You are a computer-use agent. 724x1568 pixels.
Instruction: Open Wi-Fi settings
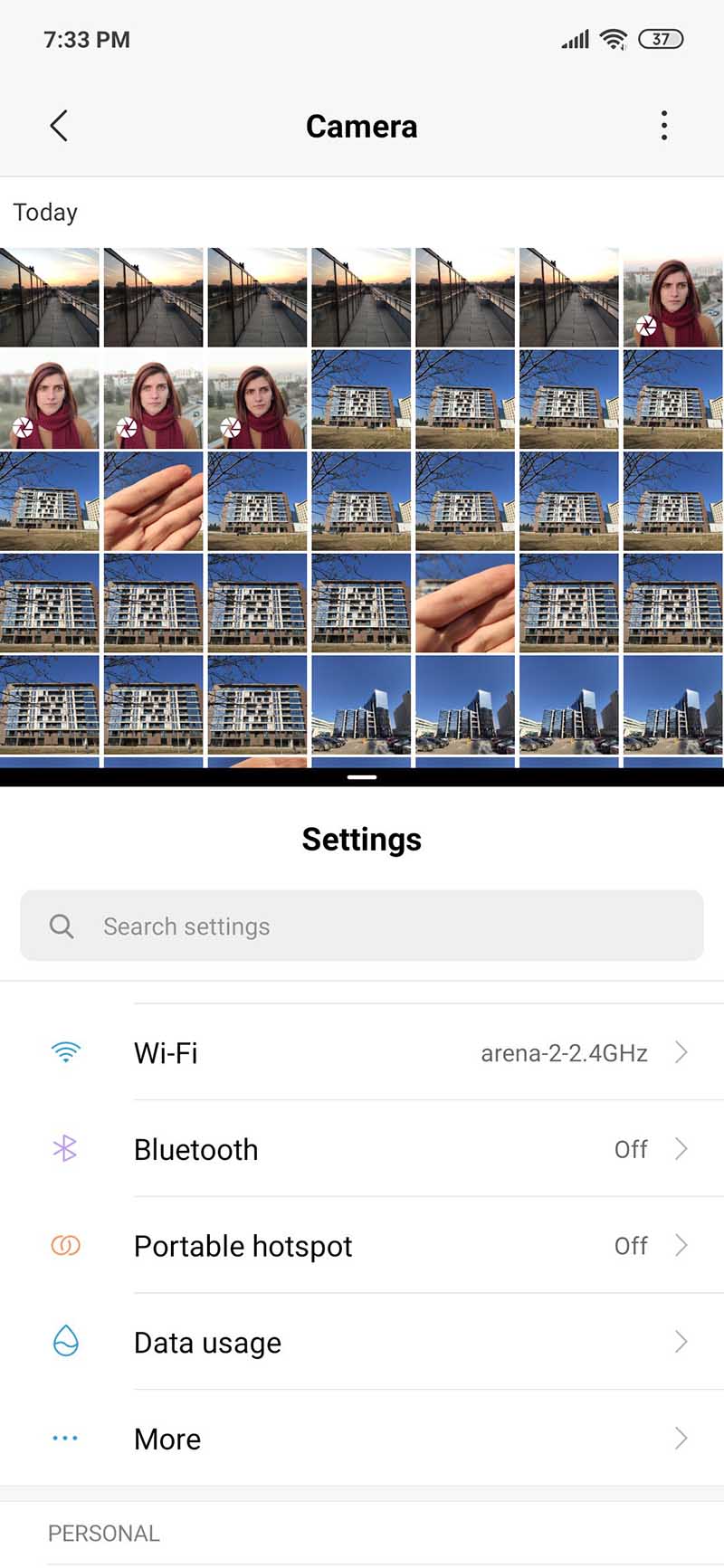pyautogui.click(x=362, y=1052)
